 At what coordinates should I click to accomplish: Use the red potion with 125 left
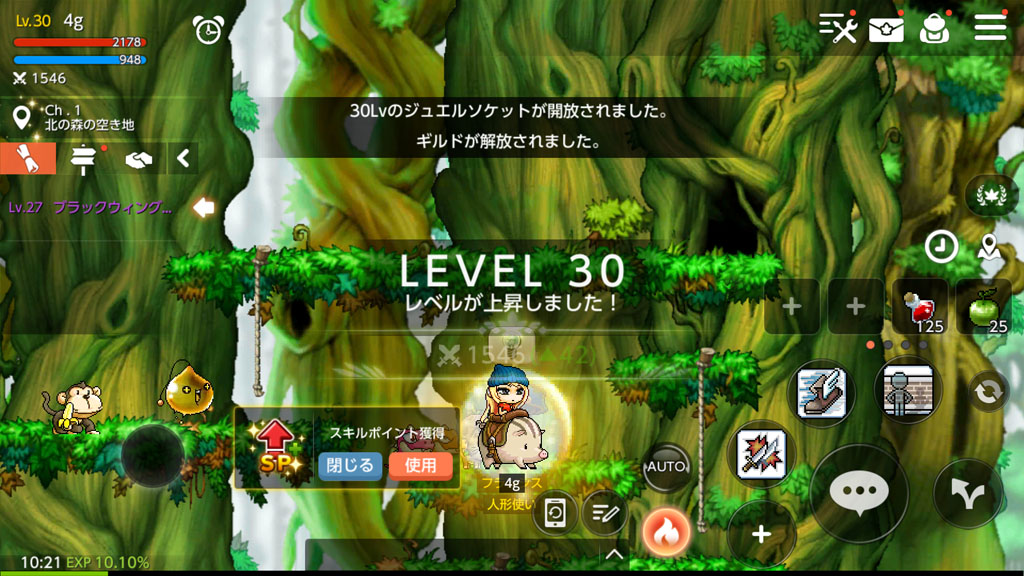tap(918, 307)
